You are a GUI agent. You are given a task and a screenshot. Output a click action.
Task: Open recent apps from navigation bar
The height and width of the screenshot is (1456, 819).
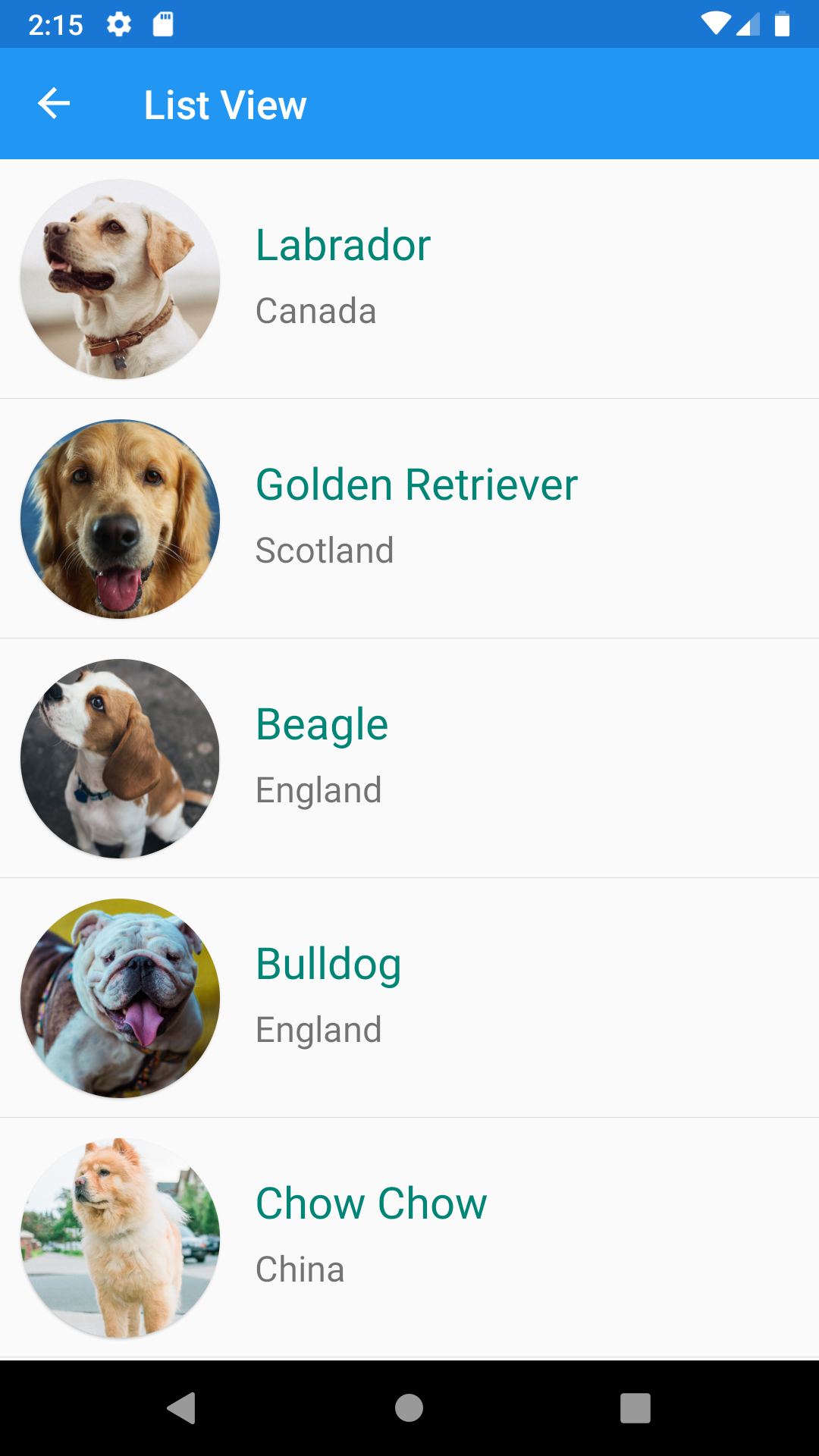tap(635, 1408)
